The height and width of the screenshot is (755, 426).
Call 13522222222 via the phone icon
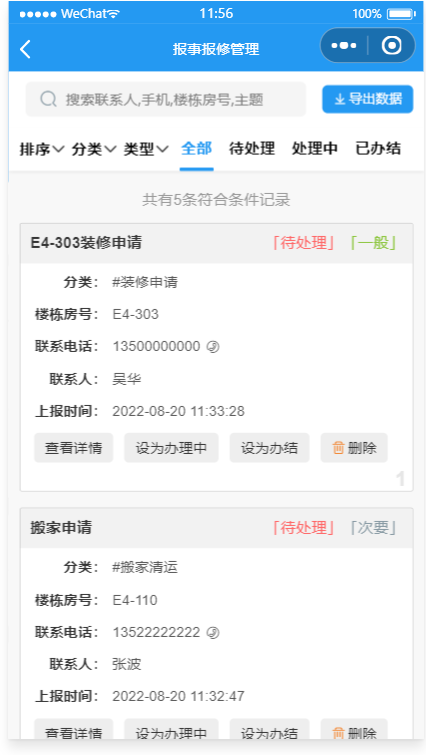pos(213,632)
